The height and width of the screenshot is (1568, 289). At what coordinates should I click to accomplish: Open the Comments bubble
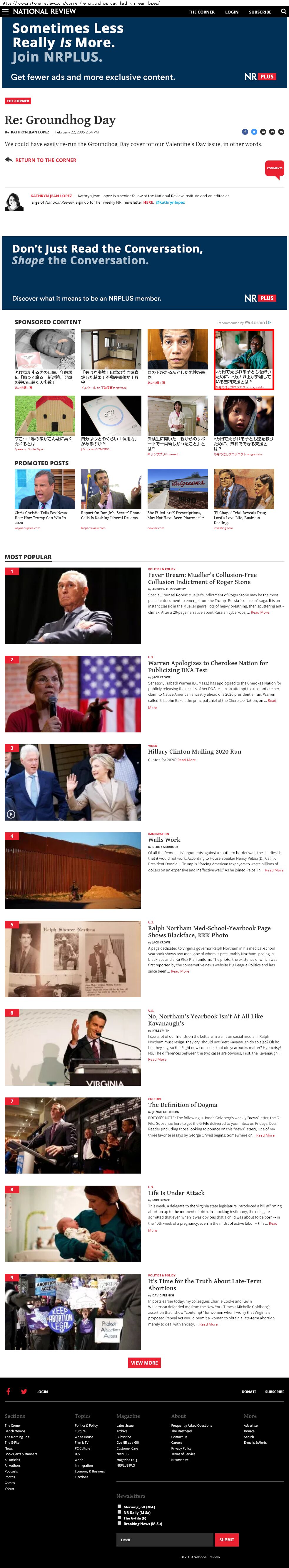click(274, 169)
